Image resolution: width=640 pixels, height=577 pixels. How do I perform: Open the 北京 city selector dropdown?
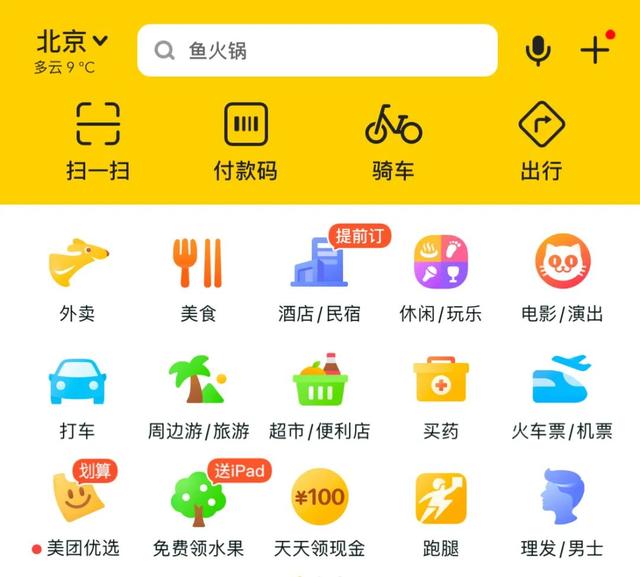coord(73,42)
